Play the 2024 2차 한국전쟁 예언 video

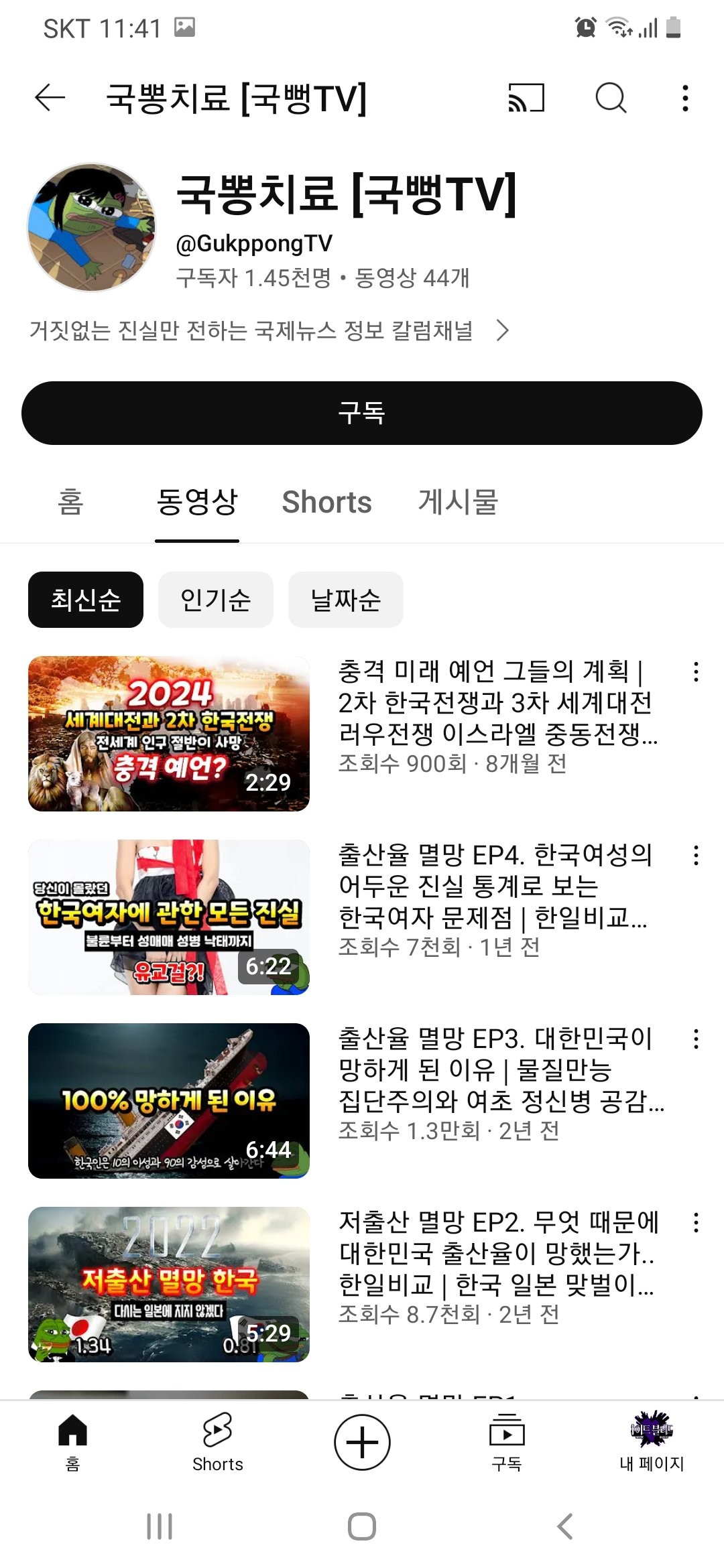point(169,734)
